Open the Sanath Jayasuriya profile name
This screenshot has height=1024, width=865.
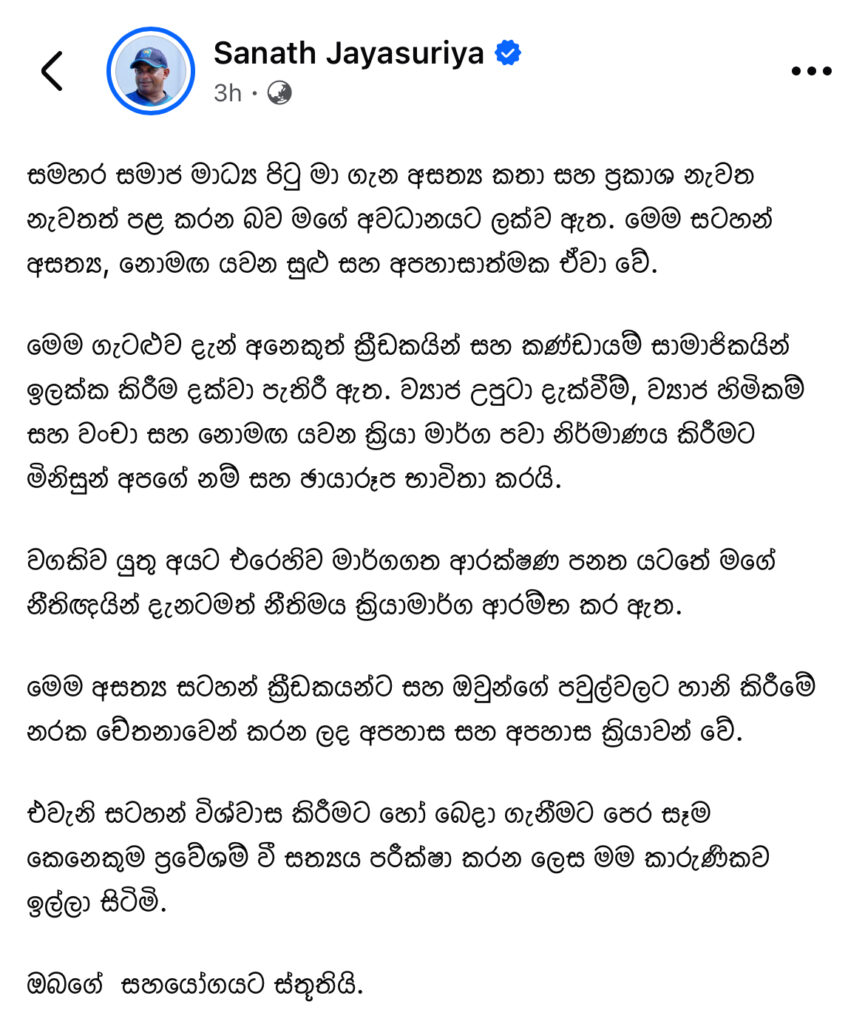(347, 54)
